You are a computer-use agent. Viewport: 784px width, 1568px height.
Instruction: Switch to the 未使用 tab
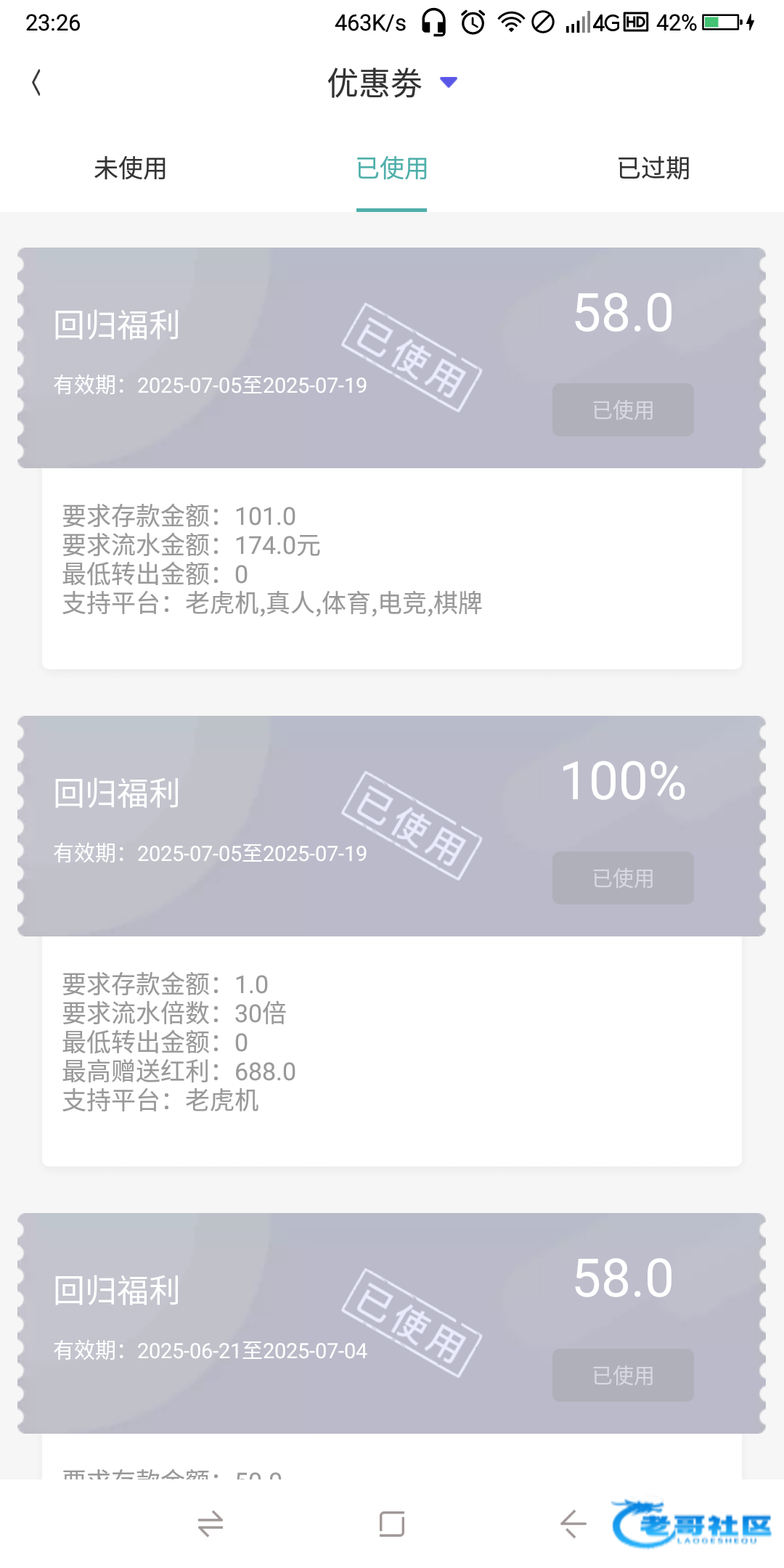coord(131,168)
